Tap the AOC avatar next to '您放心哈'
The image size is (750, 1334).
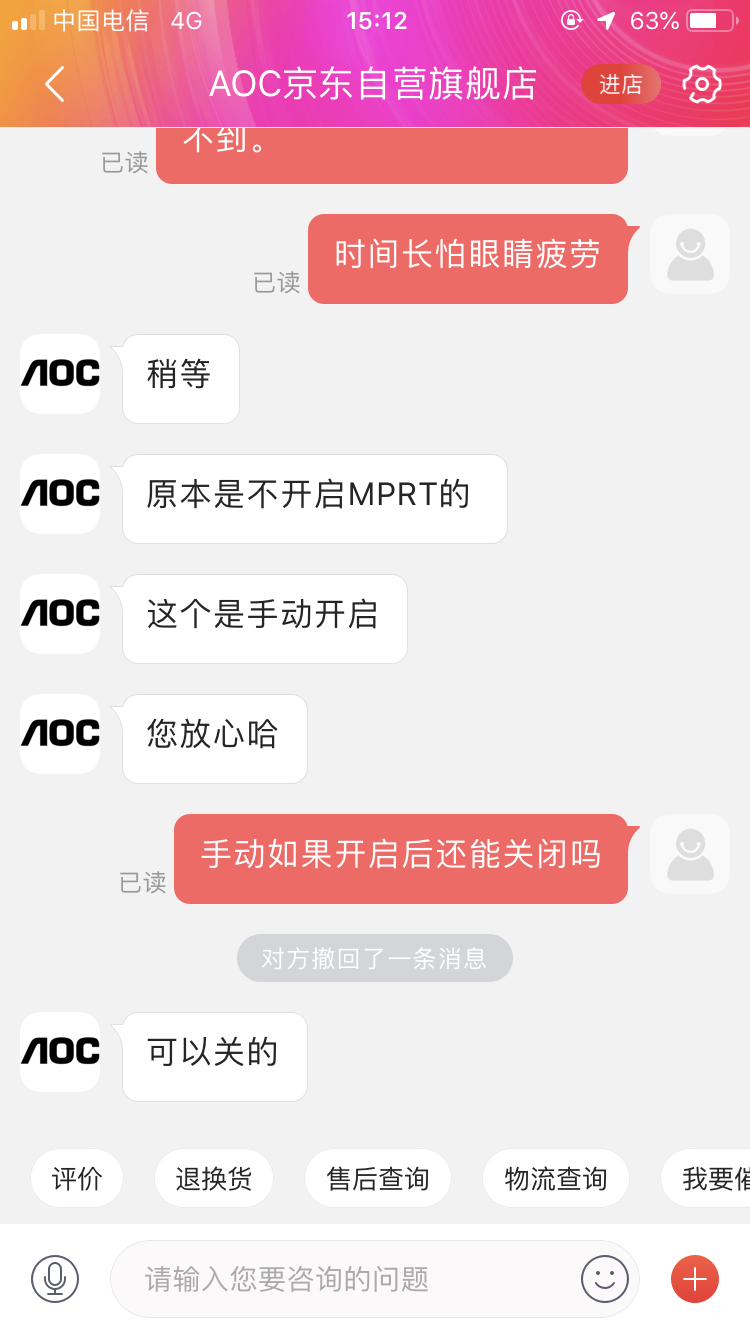tap(59, 735)
